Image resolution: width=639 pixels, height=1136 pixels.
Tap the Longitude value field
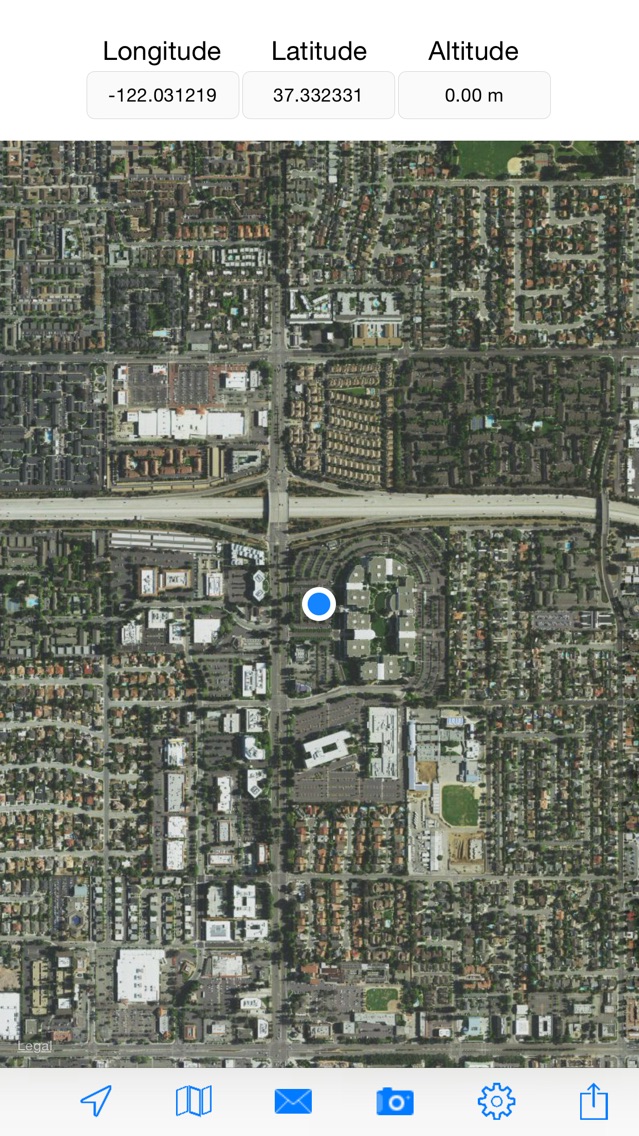[162, 95]
